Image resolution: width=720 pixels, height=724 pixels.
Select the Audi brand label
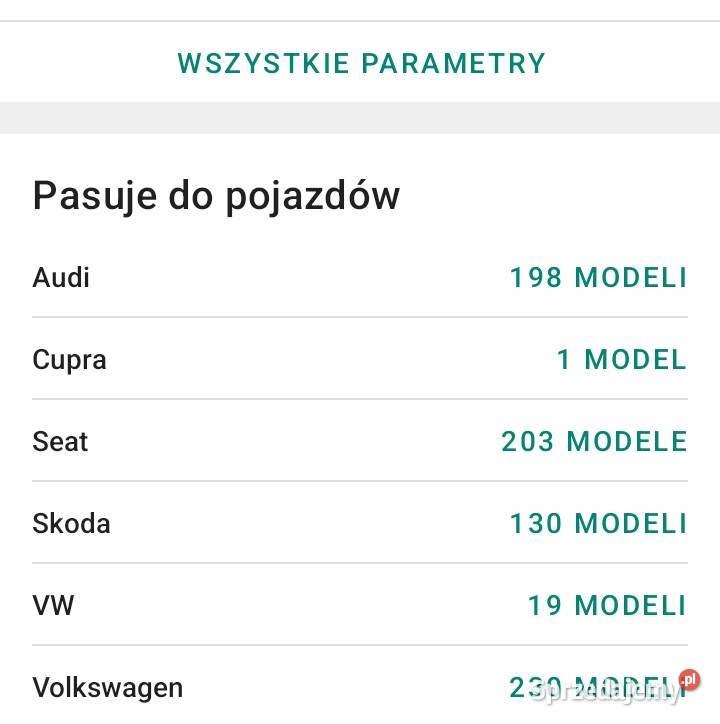click(61, 278)
